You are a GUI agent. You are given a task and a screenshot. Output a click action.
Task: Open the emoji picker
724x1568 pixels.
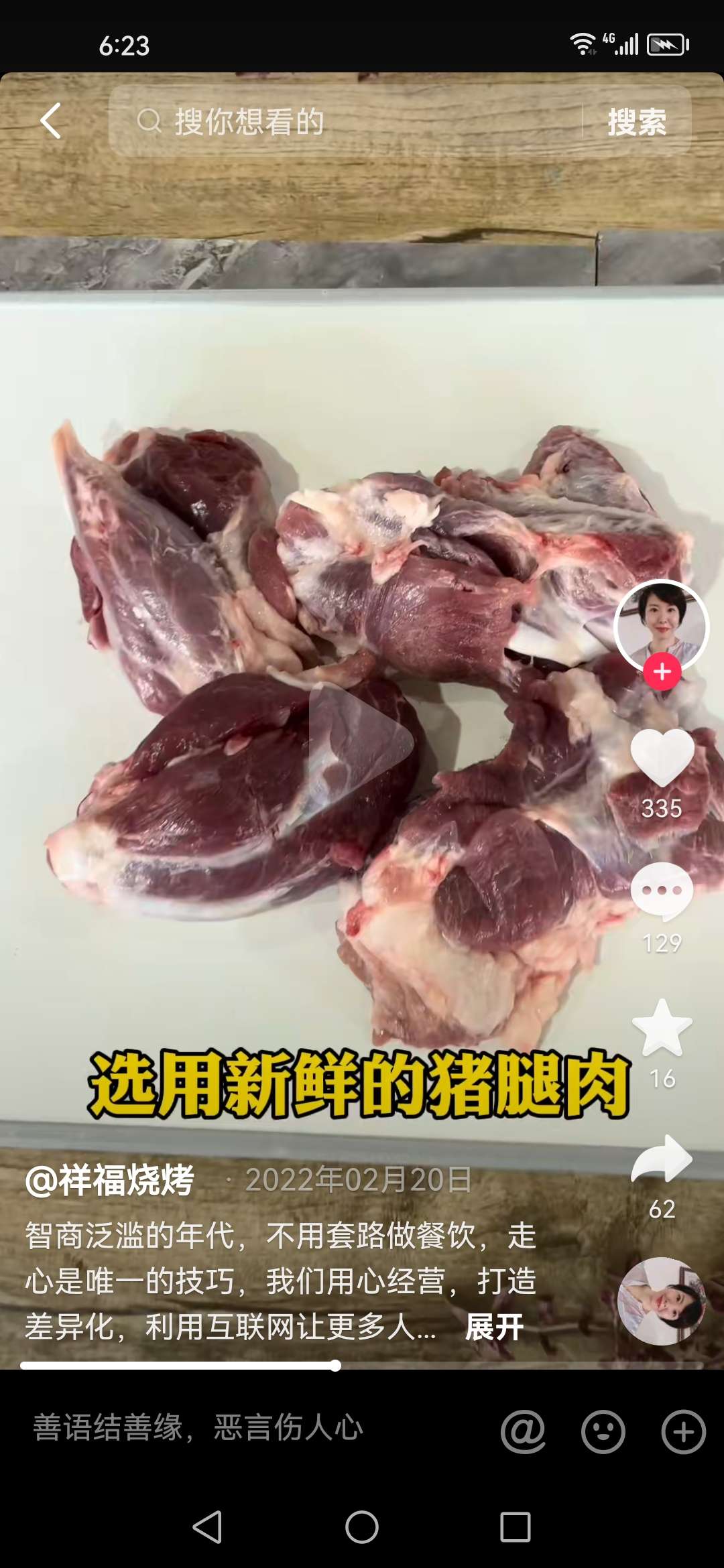pyautogui.click(x=603, y=1432)
